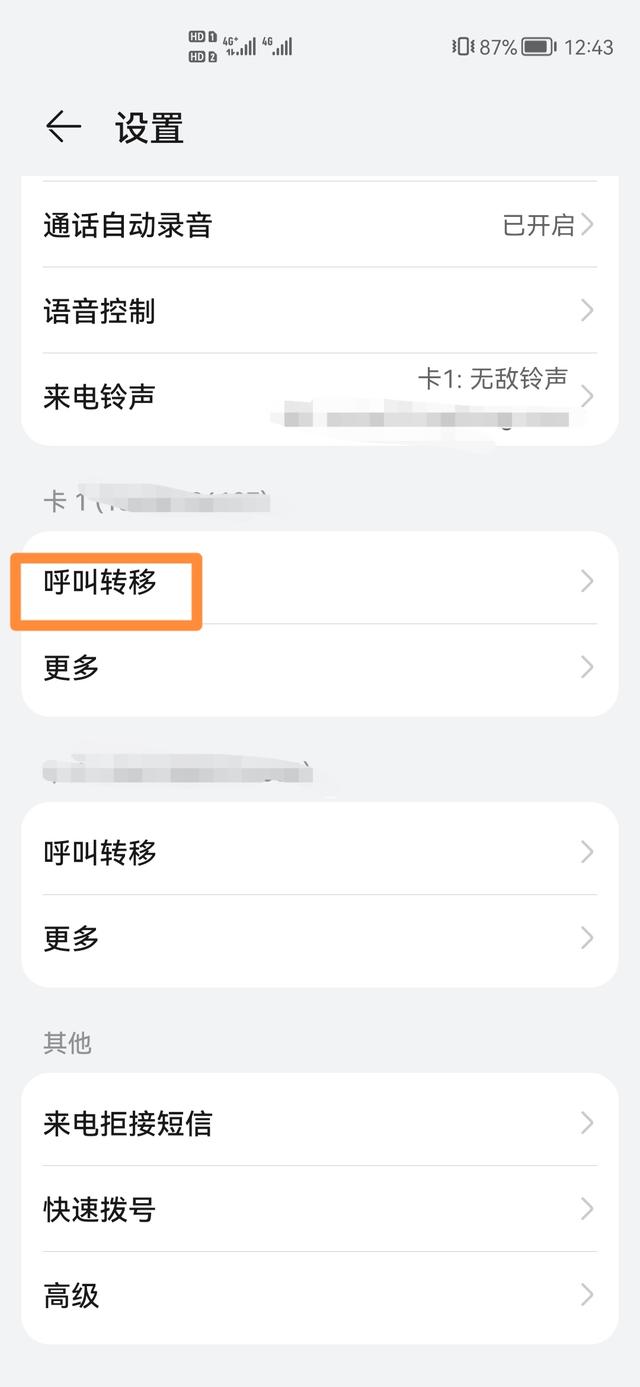
Task: Open 更多 for the second SIM card
Action: 320,938
